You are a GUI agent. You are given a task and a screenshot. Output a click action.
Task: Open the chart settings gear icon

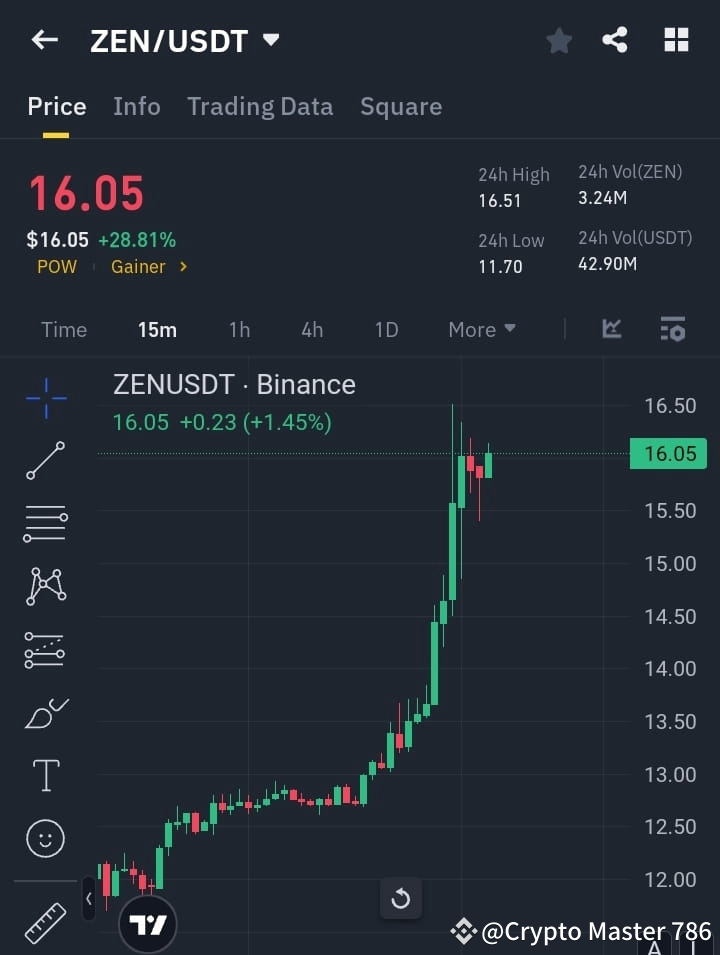pyautogui.click(x=673, y=329)
